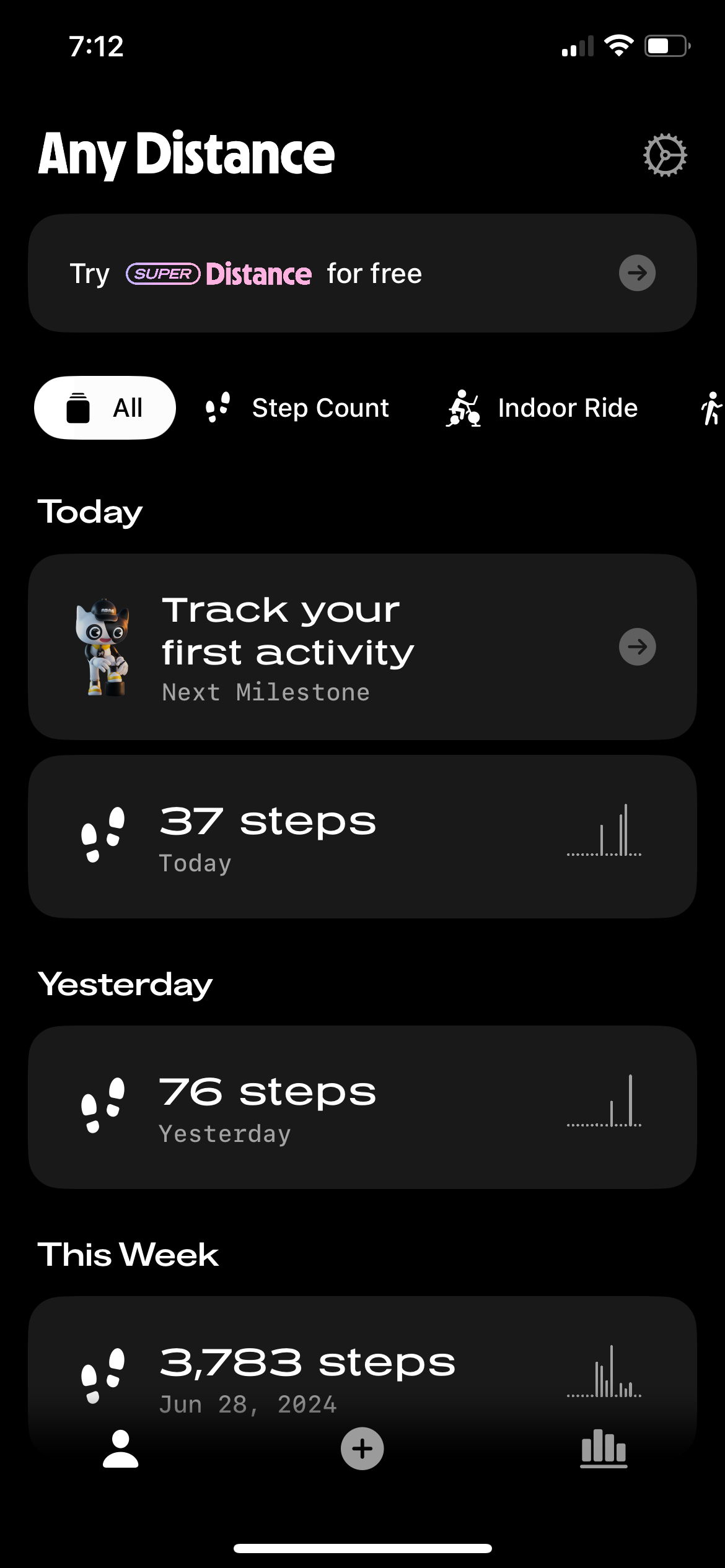This screenshot has height=1568, width=725.
Task: Open the stats bar-chart icon in the bottom bar
Action: [x=604, y=1449]
